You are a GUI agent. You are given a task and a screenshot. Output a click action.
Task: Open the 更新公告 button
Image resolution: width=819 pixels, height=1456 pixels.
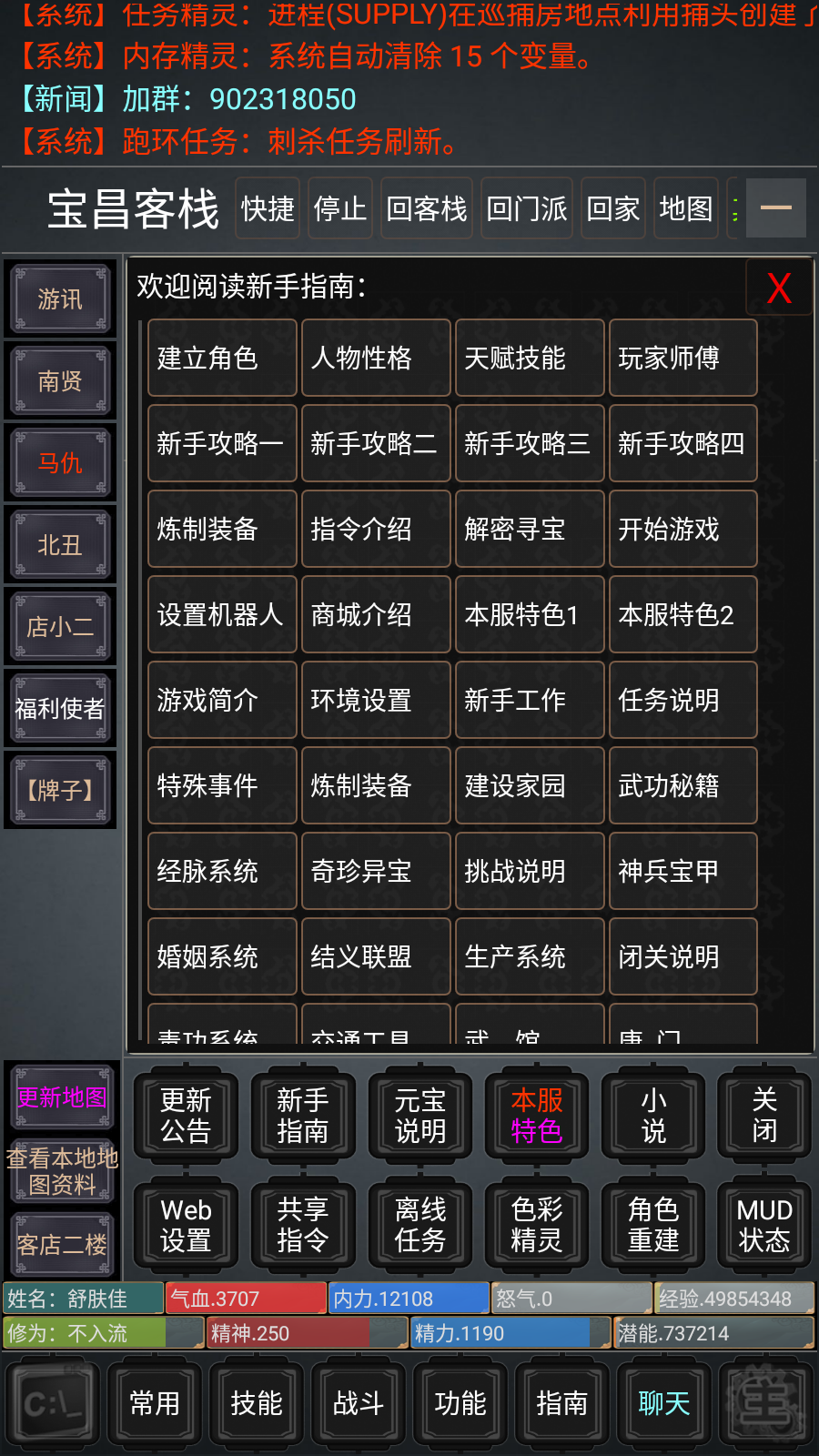click(x=186, y=1116)
